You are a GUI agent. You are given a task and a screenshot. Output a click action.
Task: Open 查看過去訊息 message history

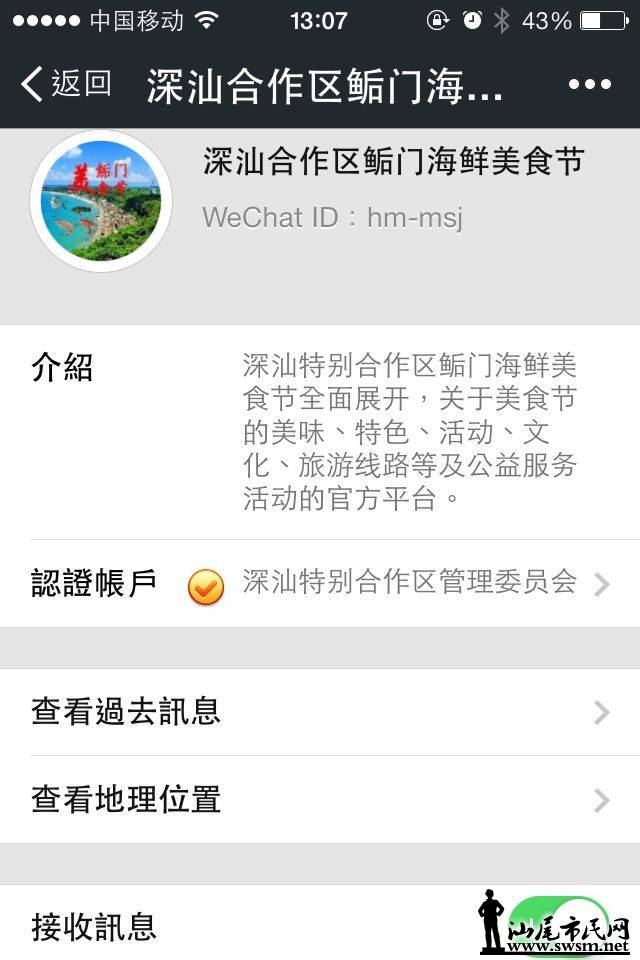(x=320, y=712)
